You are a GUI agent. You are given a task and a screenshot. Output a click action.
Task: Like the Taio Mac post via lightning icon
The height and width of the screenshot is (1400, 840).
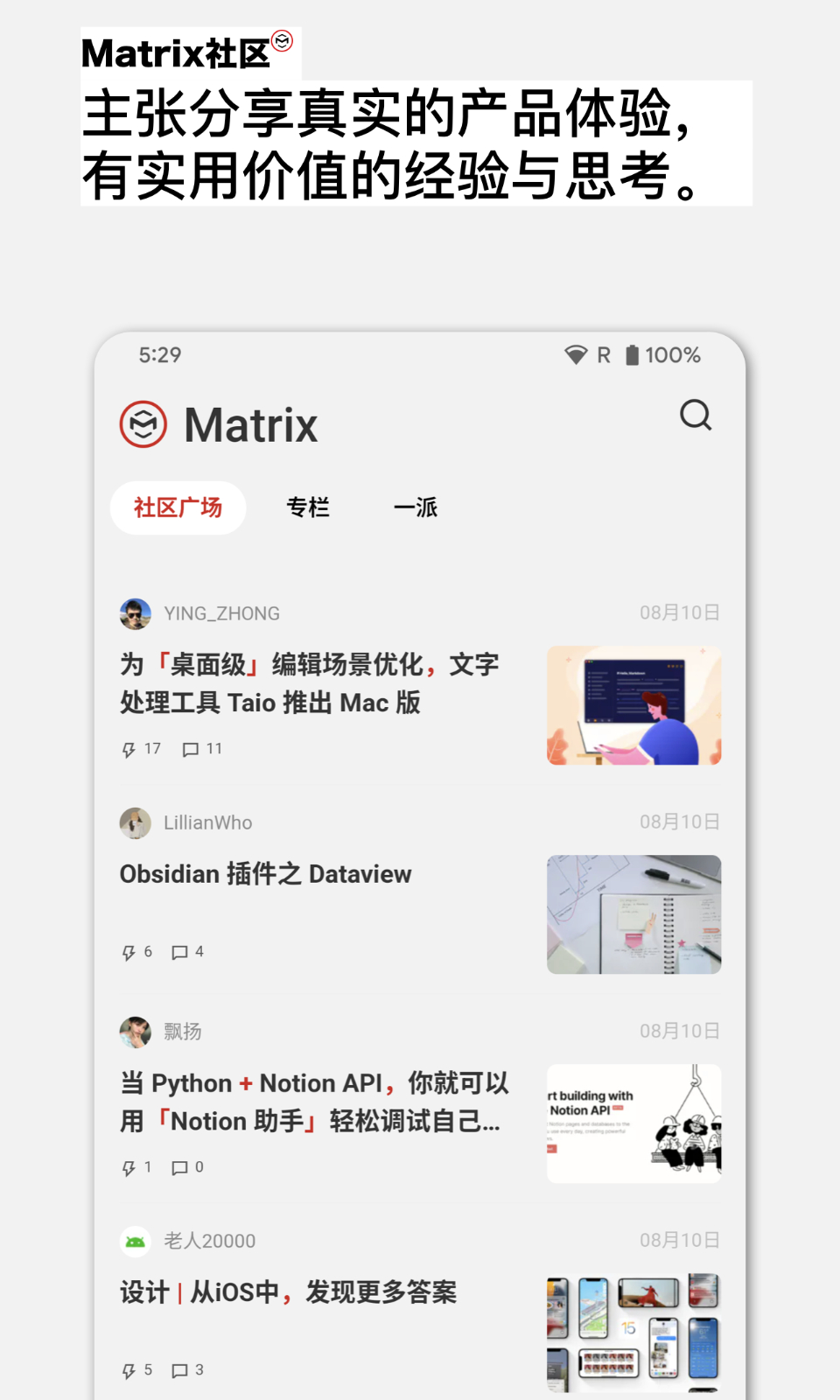point(128,749)
